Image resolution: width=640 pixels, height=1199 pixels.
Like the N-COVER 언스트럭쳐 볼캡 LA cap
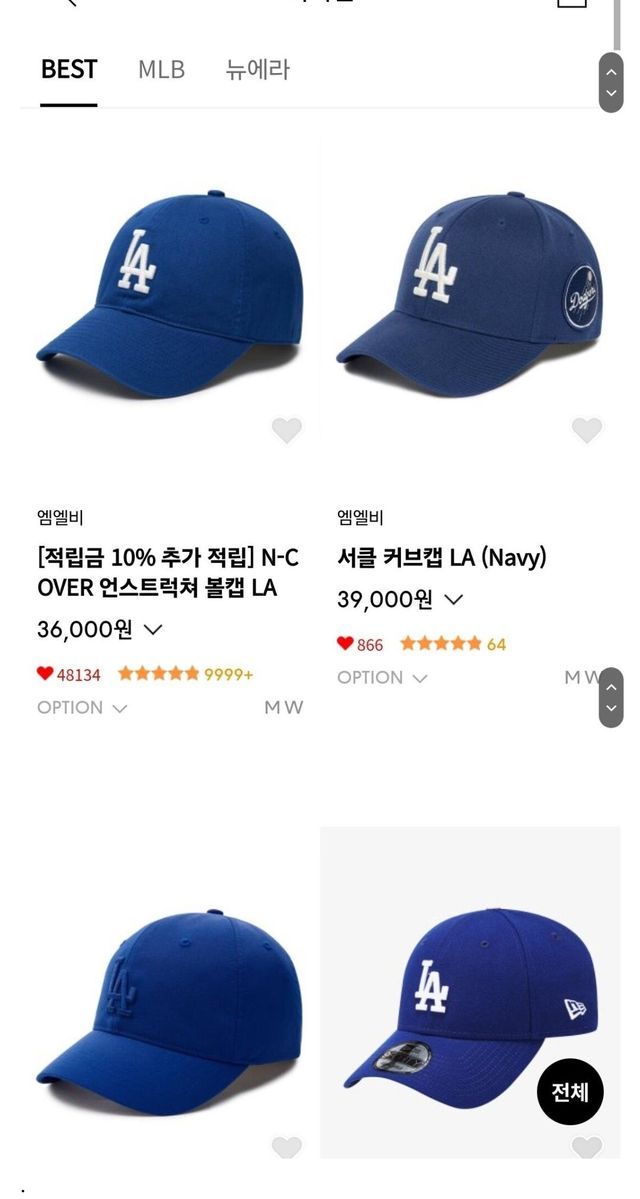point(287,430)
